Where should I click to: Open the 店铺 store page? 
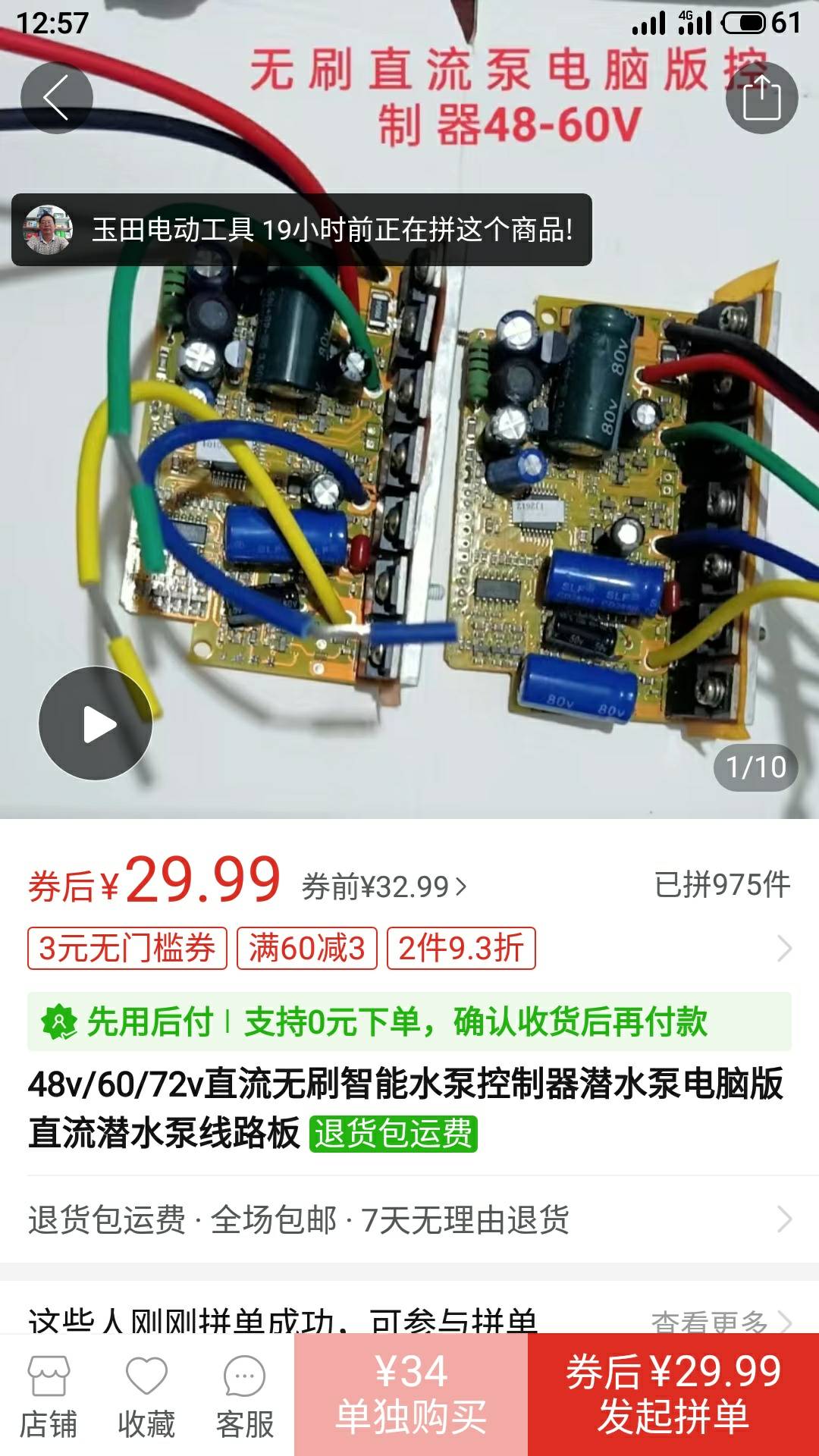[49, 1397]
